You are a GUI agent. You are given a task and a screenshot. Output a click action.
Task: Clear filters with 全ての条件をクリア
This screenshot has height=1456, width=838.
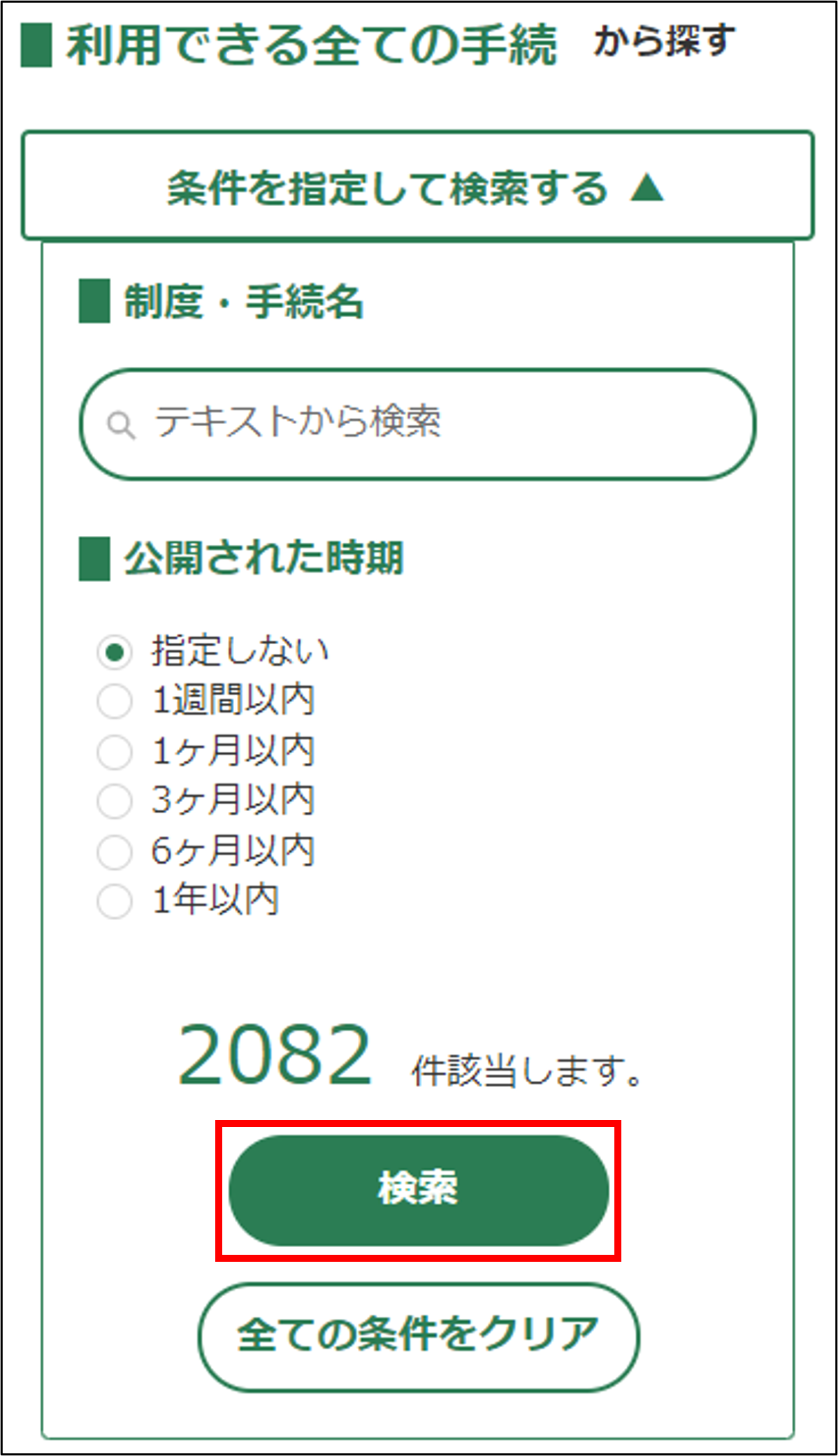(418, 1337)
